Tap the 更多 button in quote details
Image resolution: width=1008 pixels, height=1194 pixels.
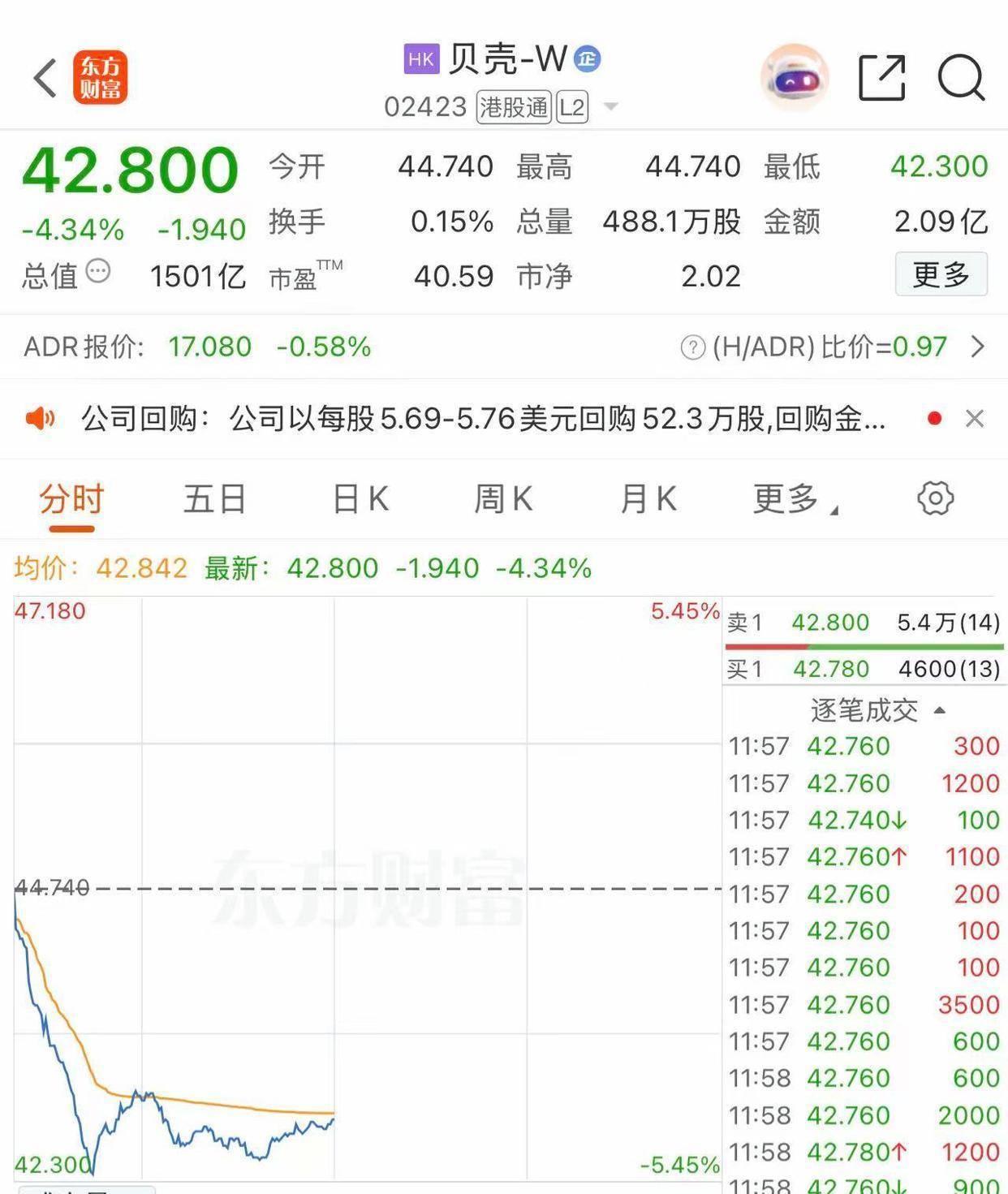[x=941, y=274]
